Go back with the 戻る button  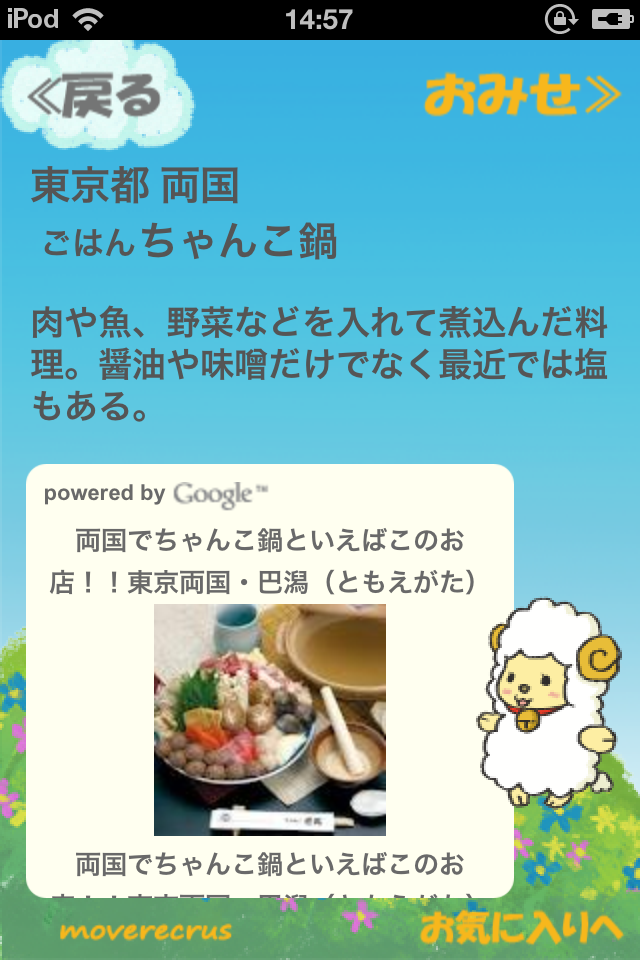(x=95, y=97)
